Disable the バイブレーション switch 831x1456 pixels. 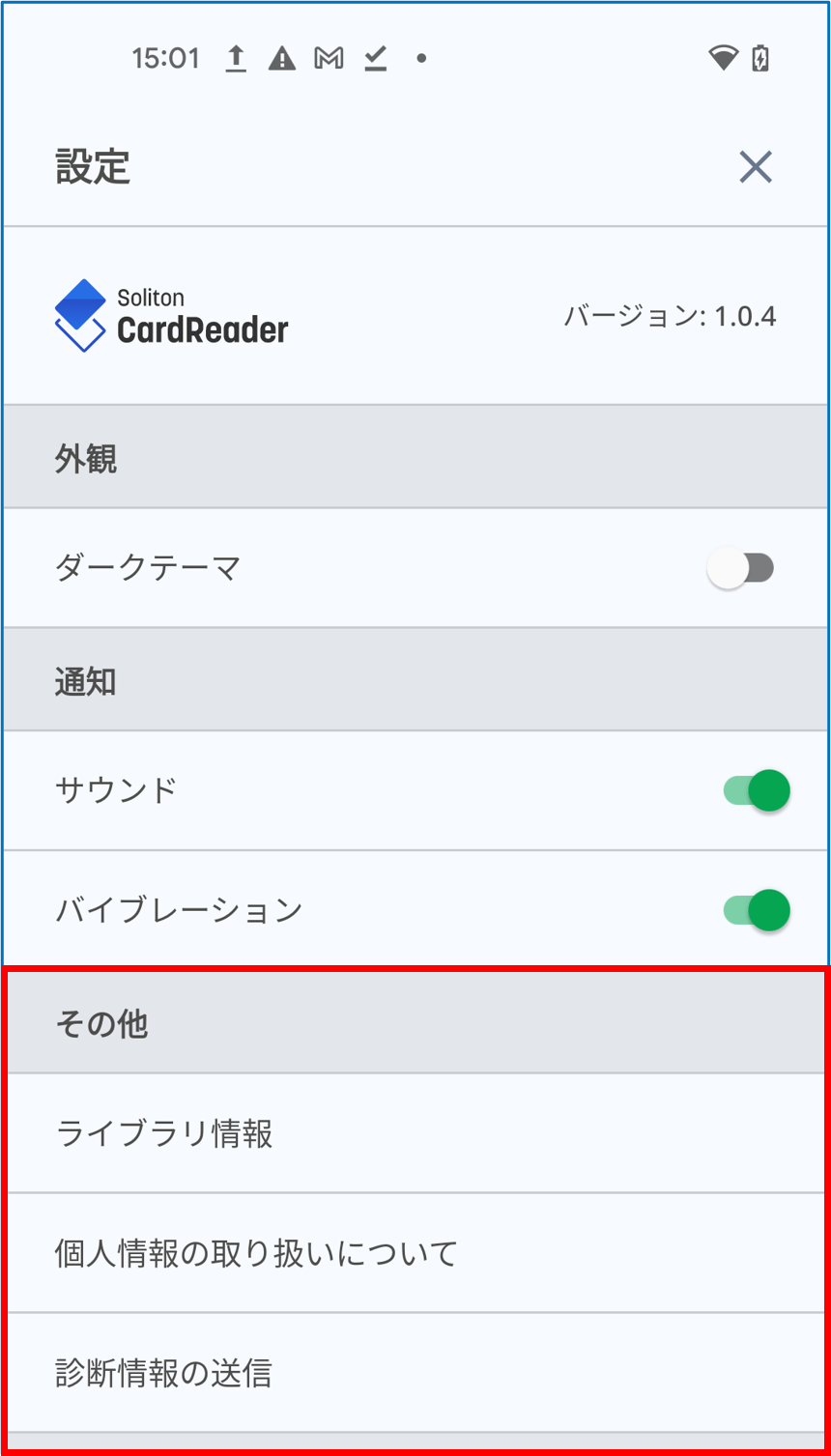757,911
